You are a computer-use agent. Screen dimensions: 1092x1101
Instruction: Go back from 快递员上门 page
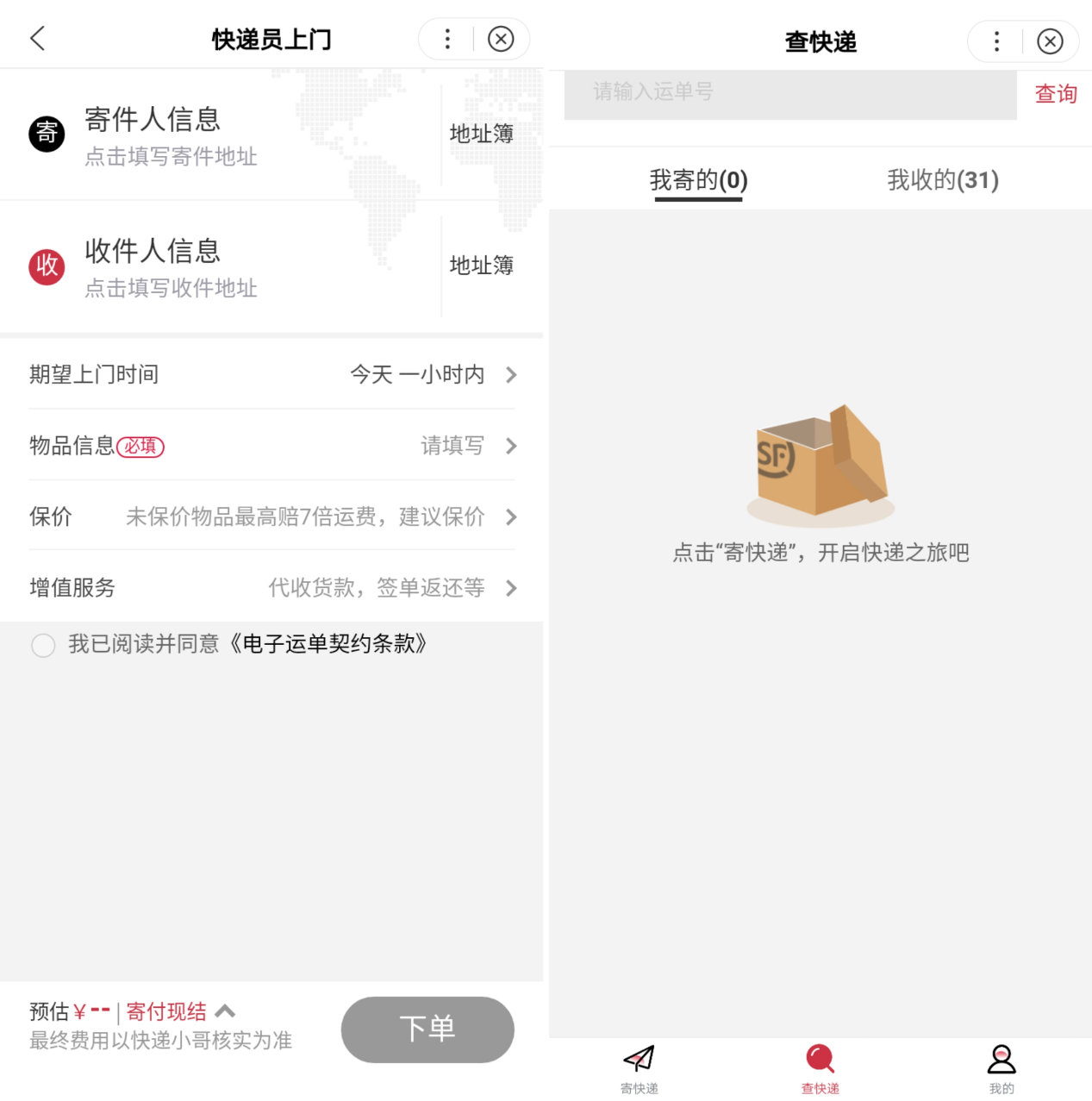pos(37,39)
